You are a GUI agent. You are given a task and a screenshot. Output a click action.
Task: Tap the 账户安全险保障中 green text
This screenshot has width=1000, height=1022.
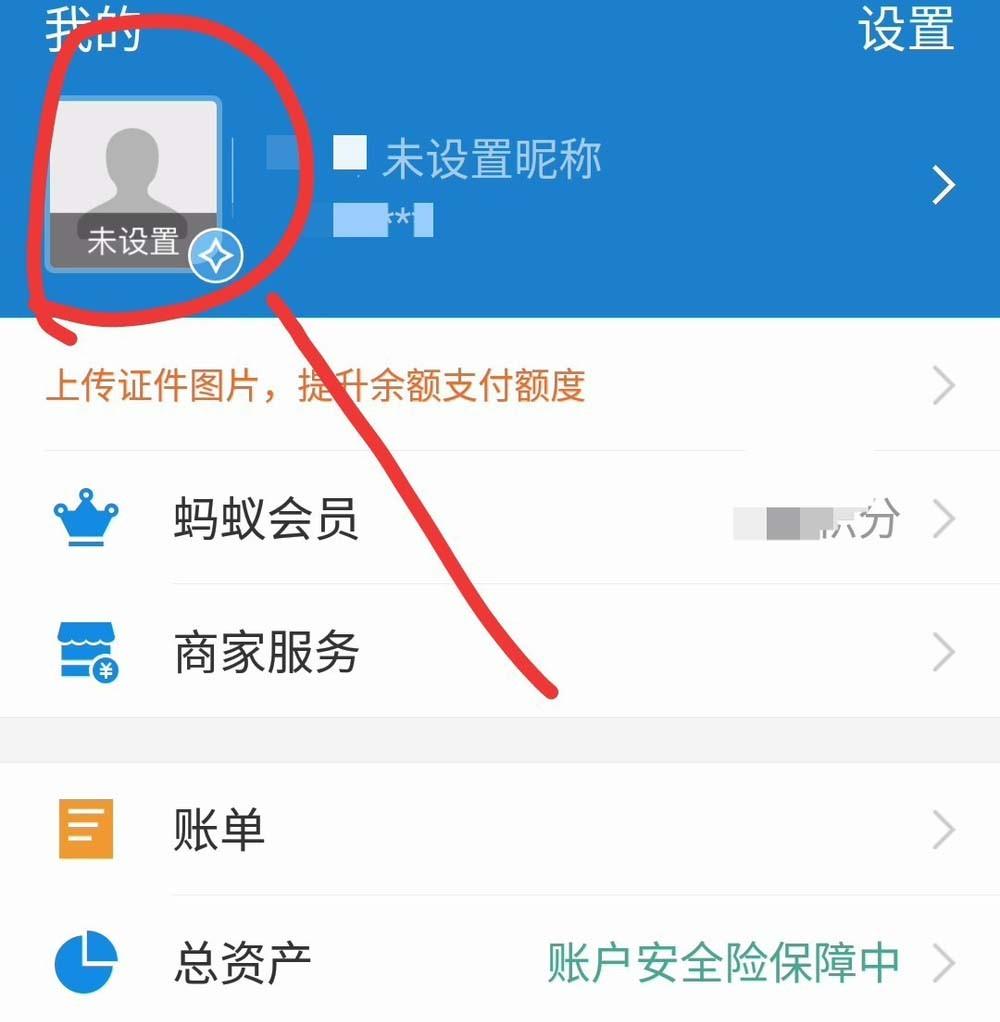(722, 960)
